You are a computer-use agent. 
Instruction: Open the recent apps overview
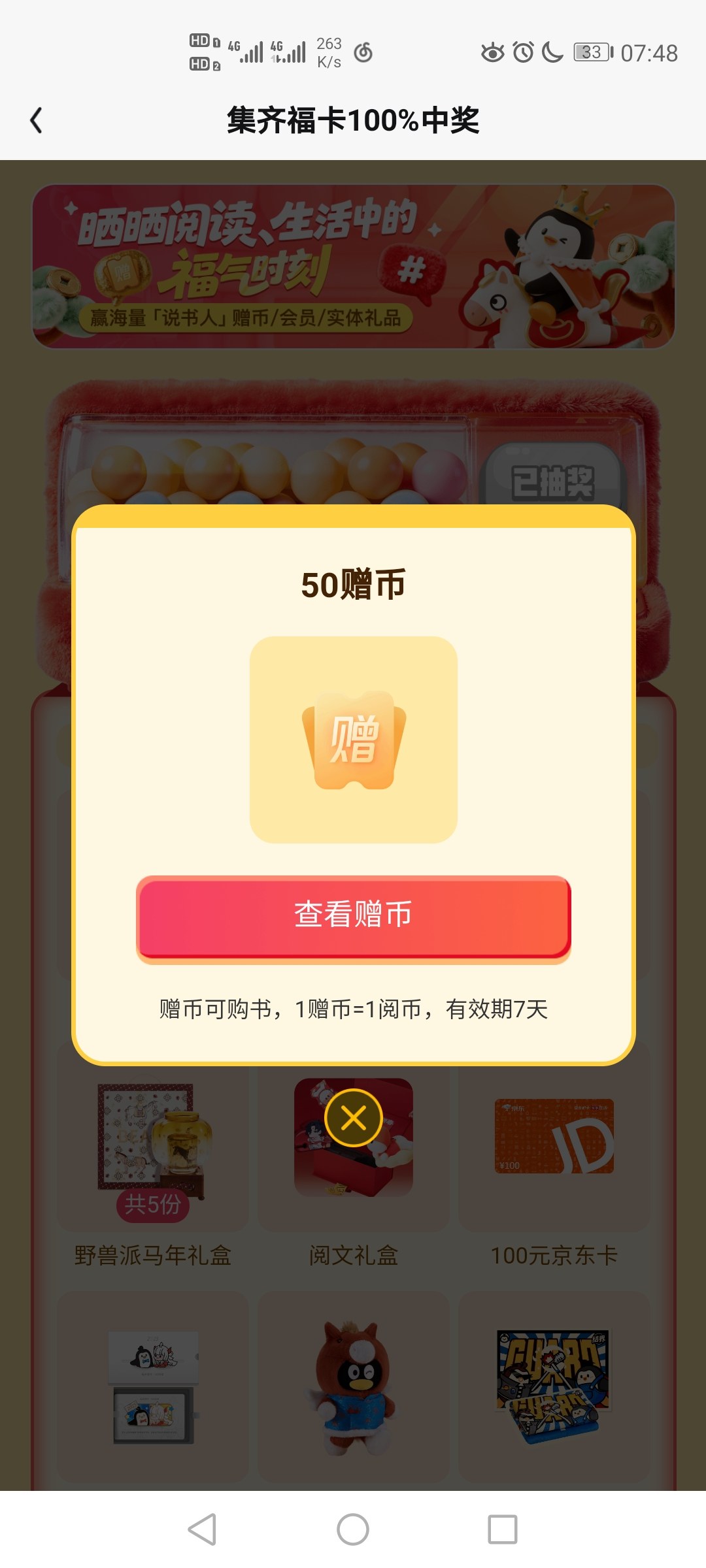(502, 1529)
